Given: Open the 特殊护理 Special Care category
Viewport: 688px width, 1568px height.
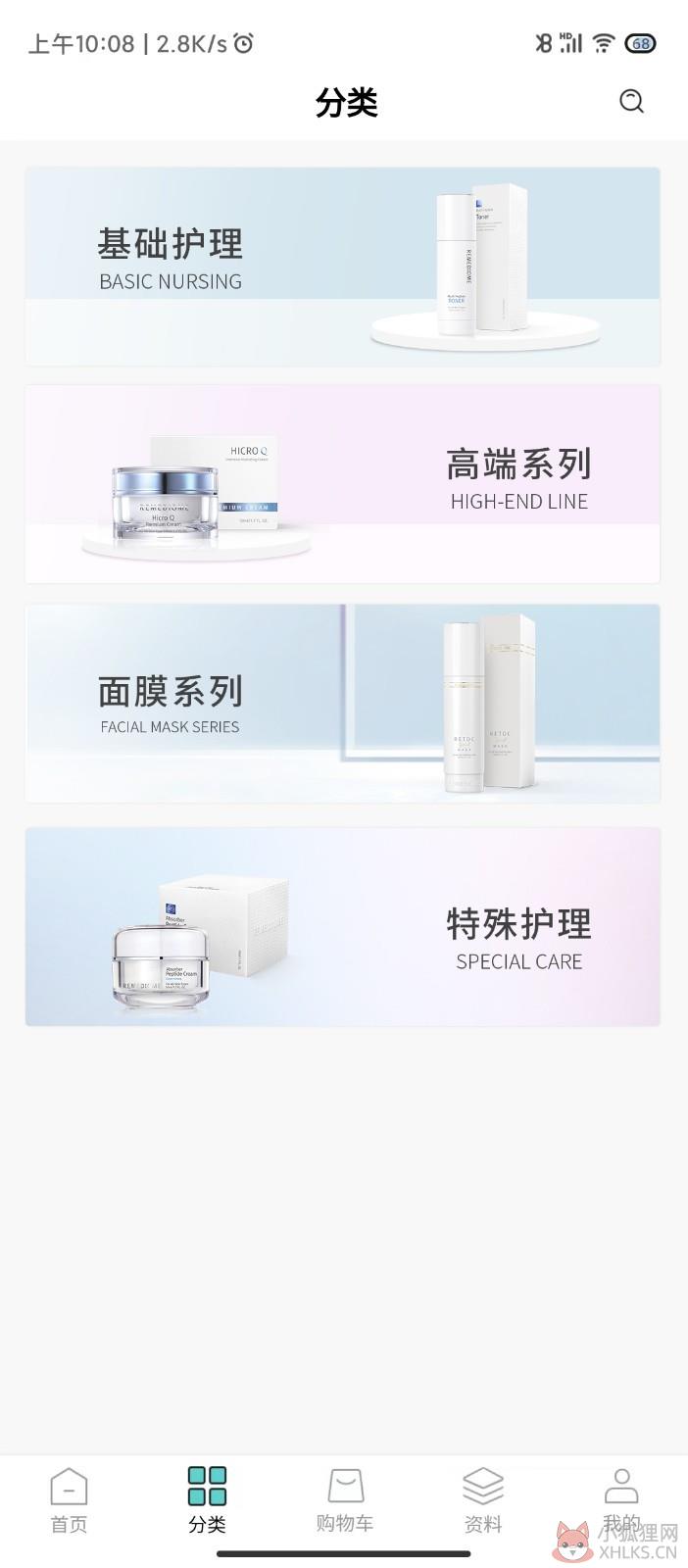Looking at the screenshot, I should click(x=343, y=927).
